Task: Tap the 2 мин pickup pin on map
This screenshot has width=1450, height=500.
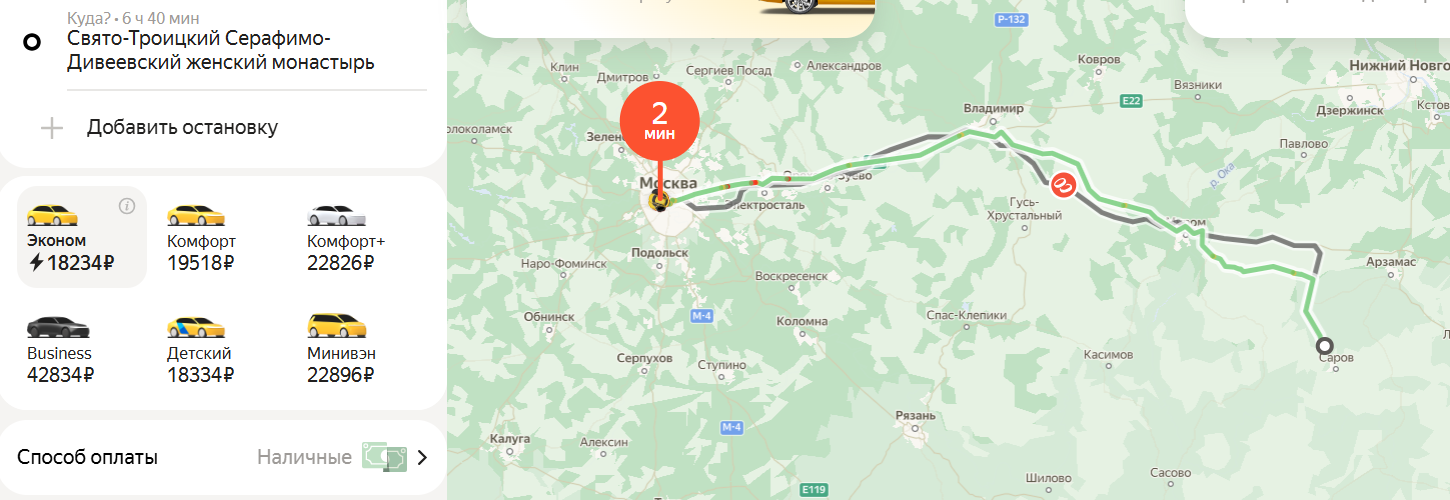Action: [x=659, y=120]
